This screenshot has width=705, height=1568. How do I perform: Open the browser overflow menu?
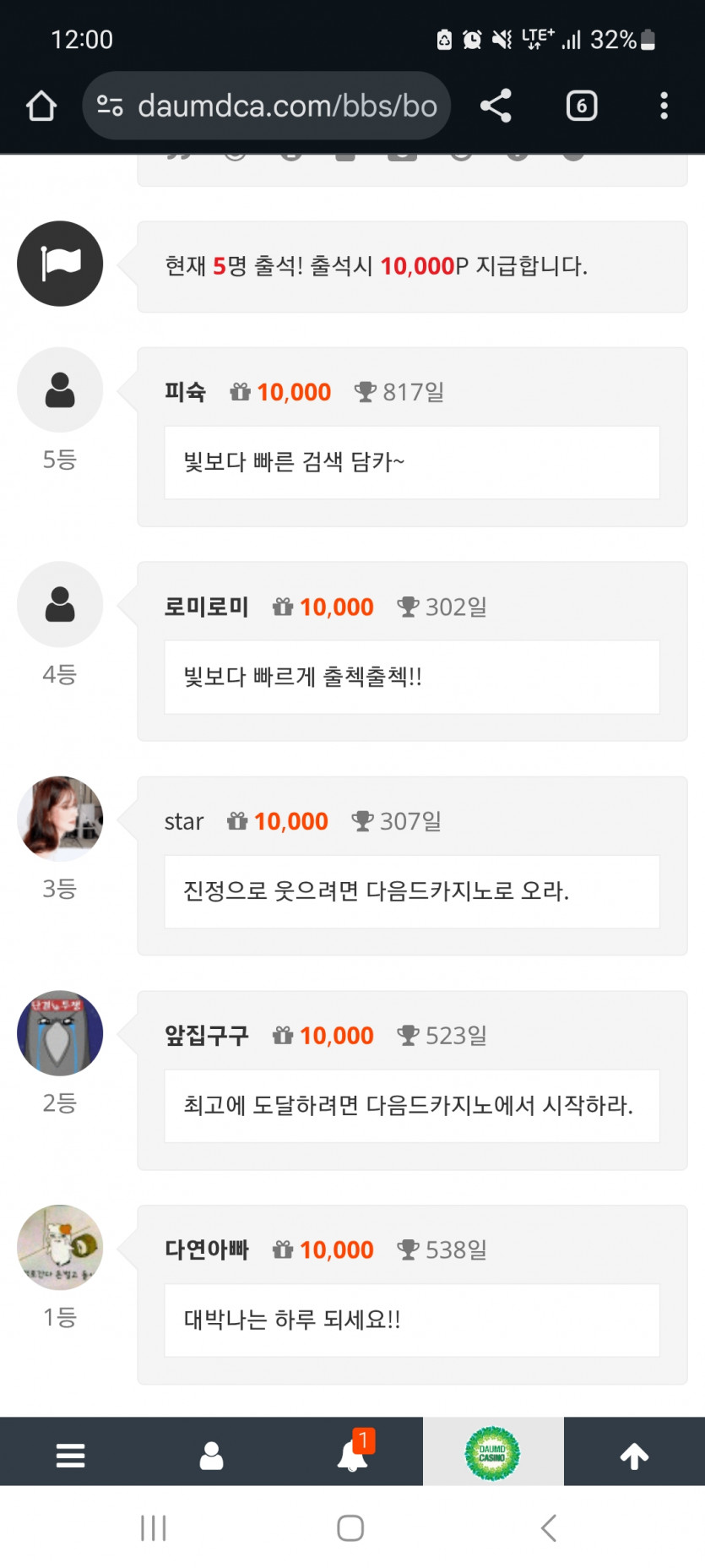point(664,106)
